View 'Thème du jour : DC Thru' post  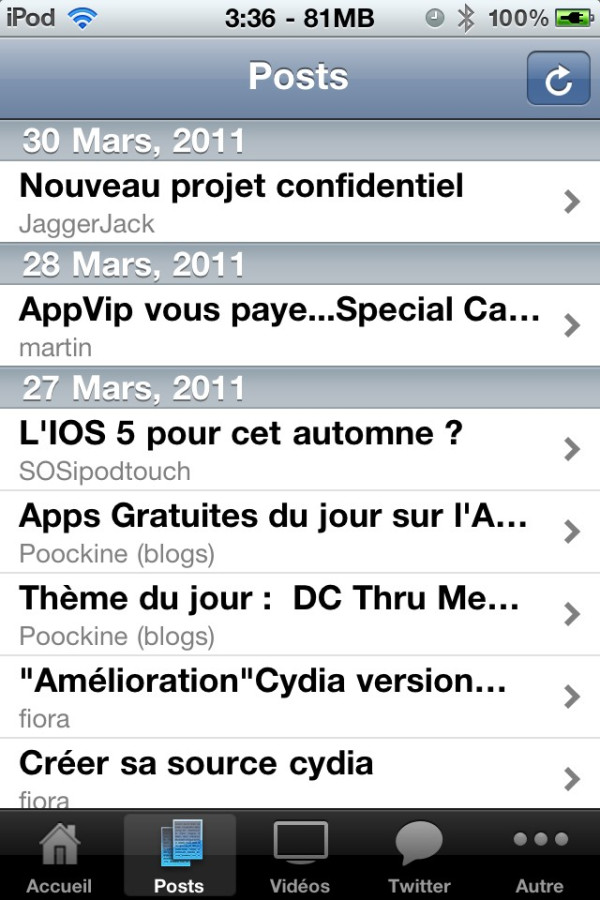300,614
